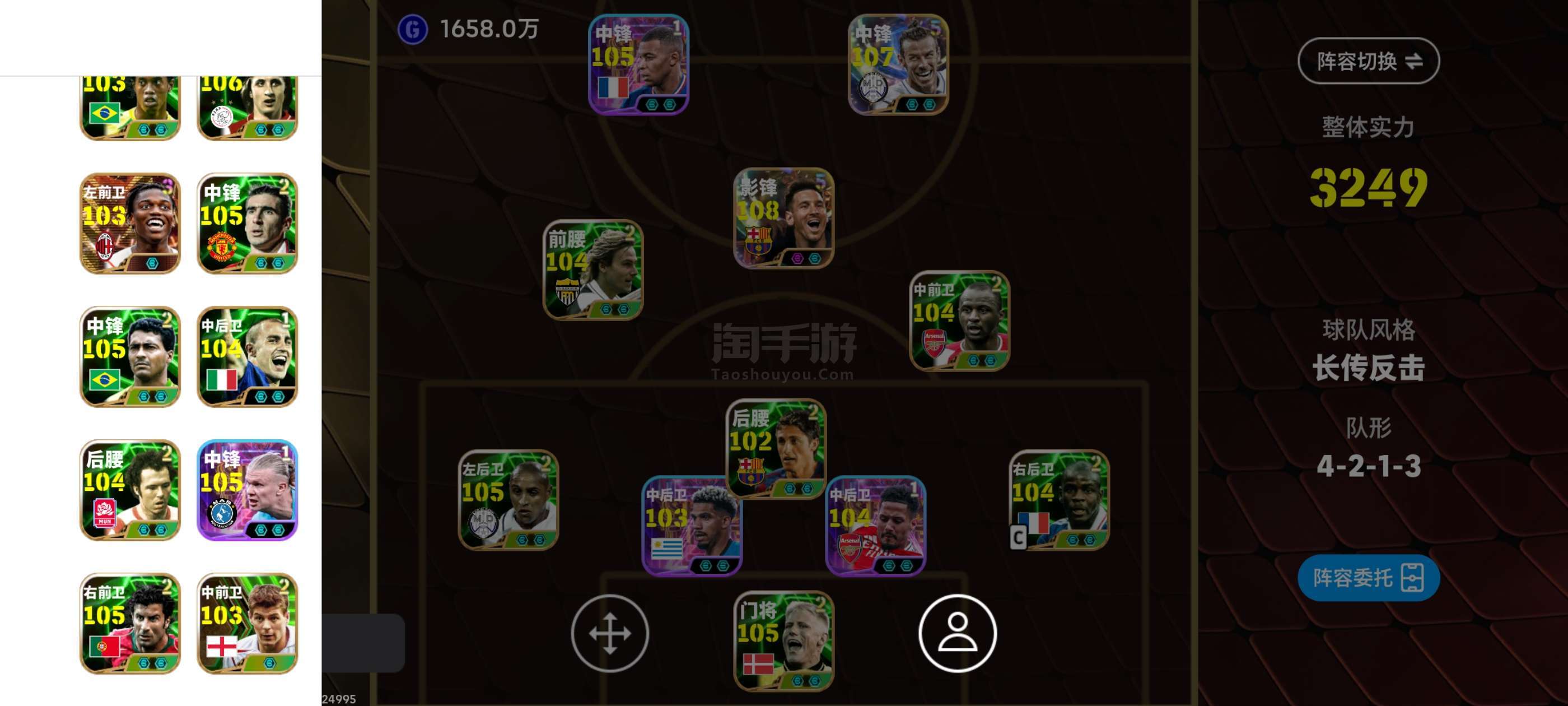Choose the 右前卫 105 Portugal flag reserve
This screenshot has height=706, width=1568.
[x=130, y=623]
